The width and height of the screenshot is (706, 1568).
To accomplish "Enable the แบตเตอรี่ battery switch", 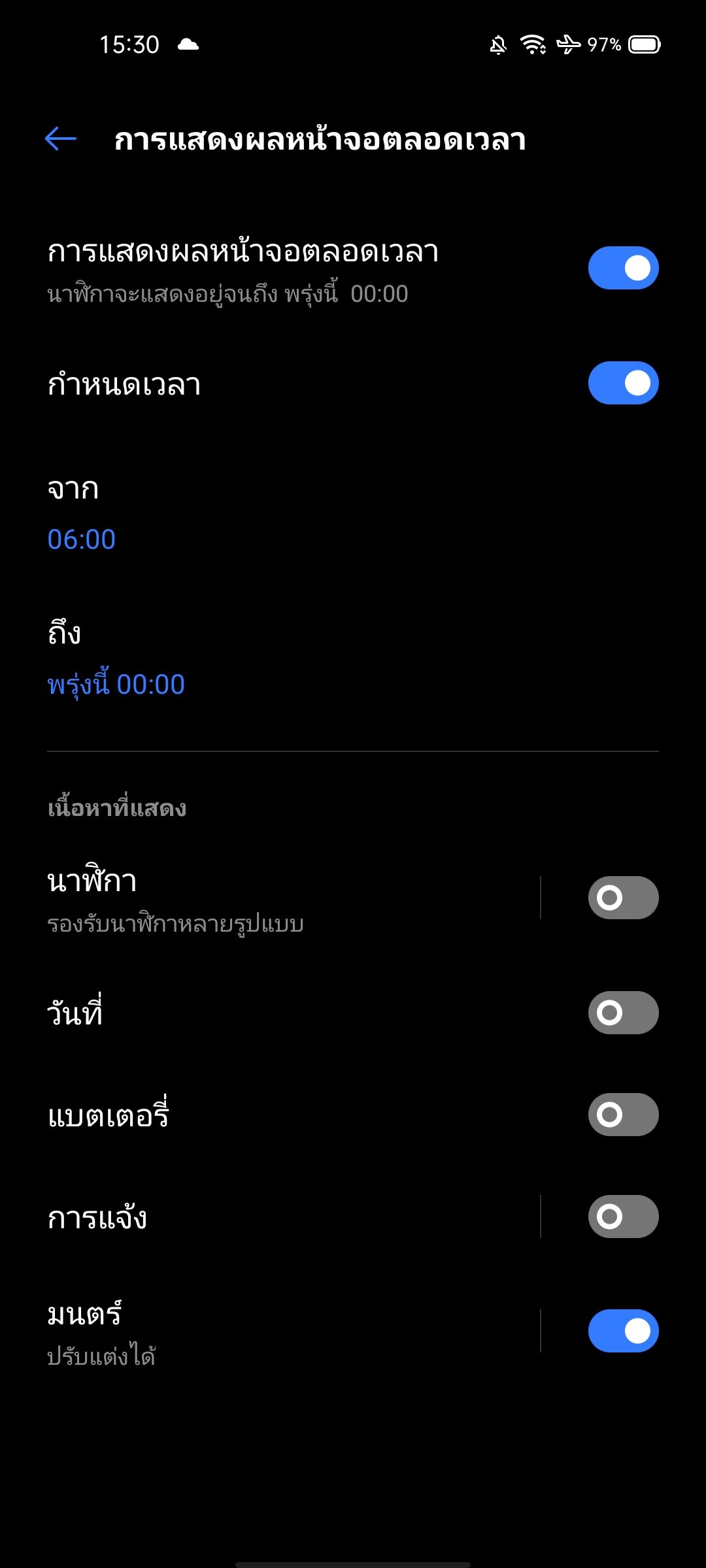I will (623, 1115).
